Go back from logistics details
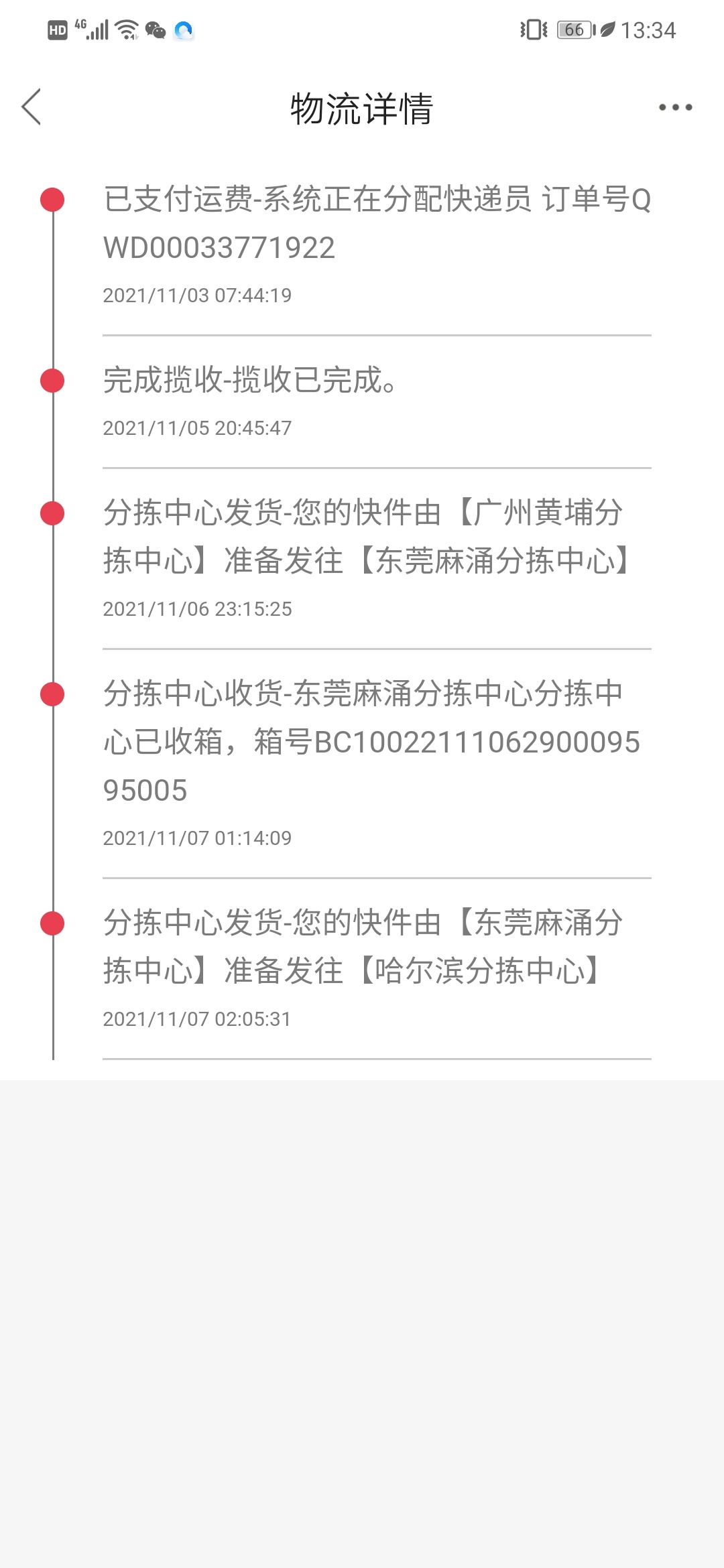This screenshot has height=1568, width=724. (x=32, y=107)
